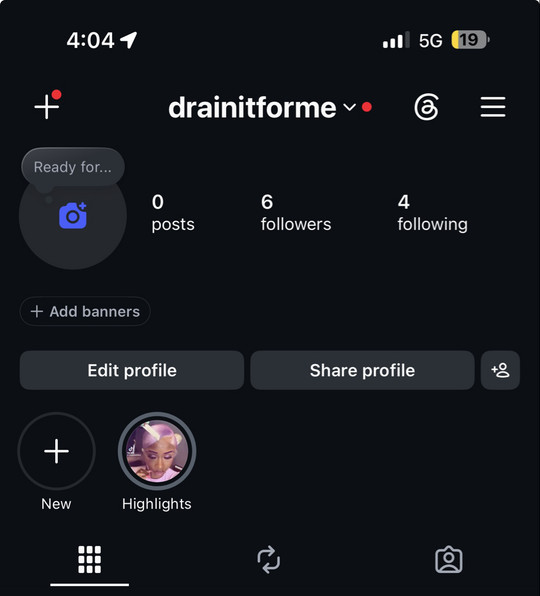The image size is (540, 596).
Task: Create a New highlight
Action: 57,451
